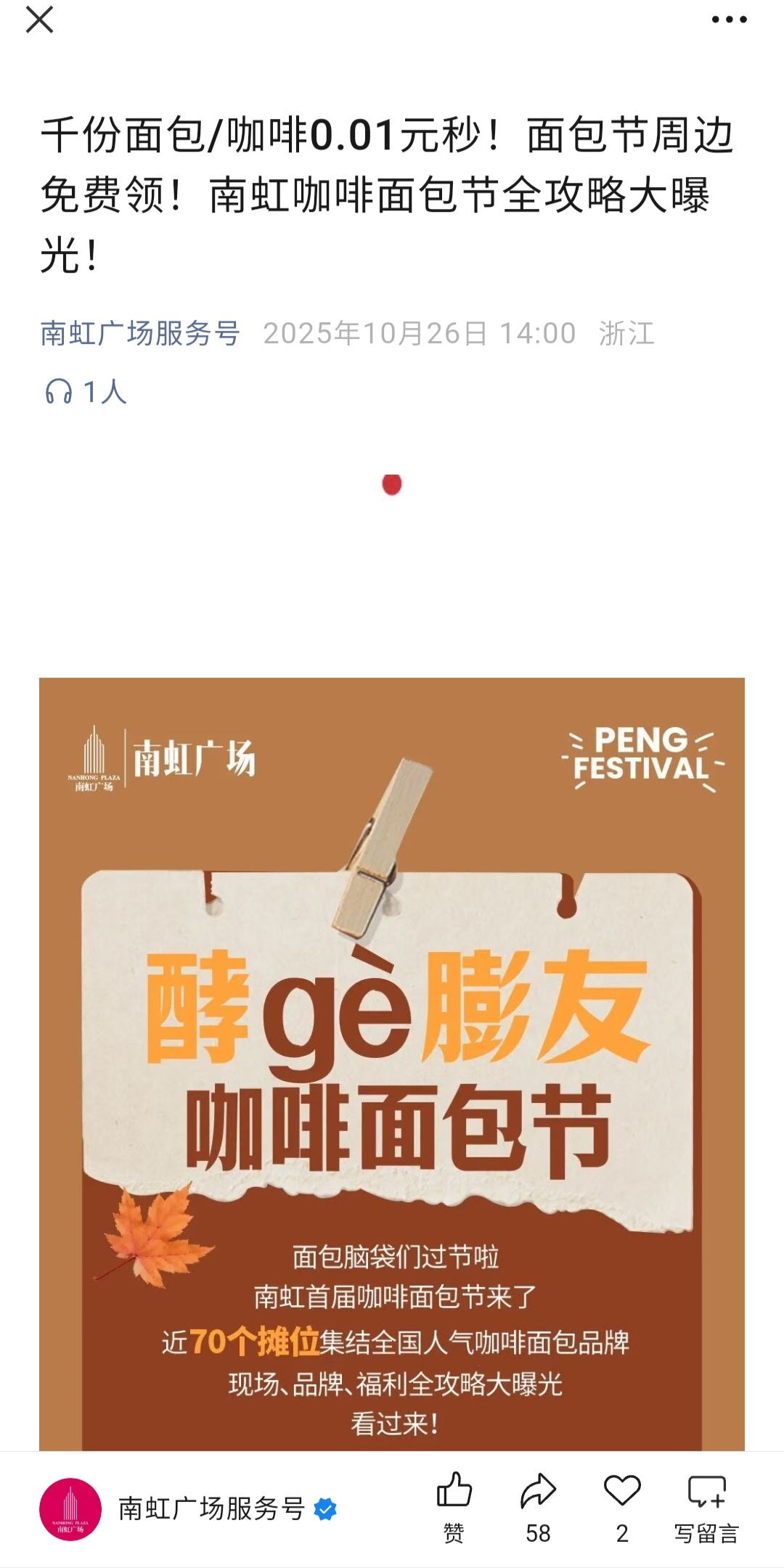The image size is (784, 1568).
Task: Open 南虹广场服务号 account link under the title
Action: 140,334
